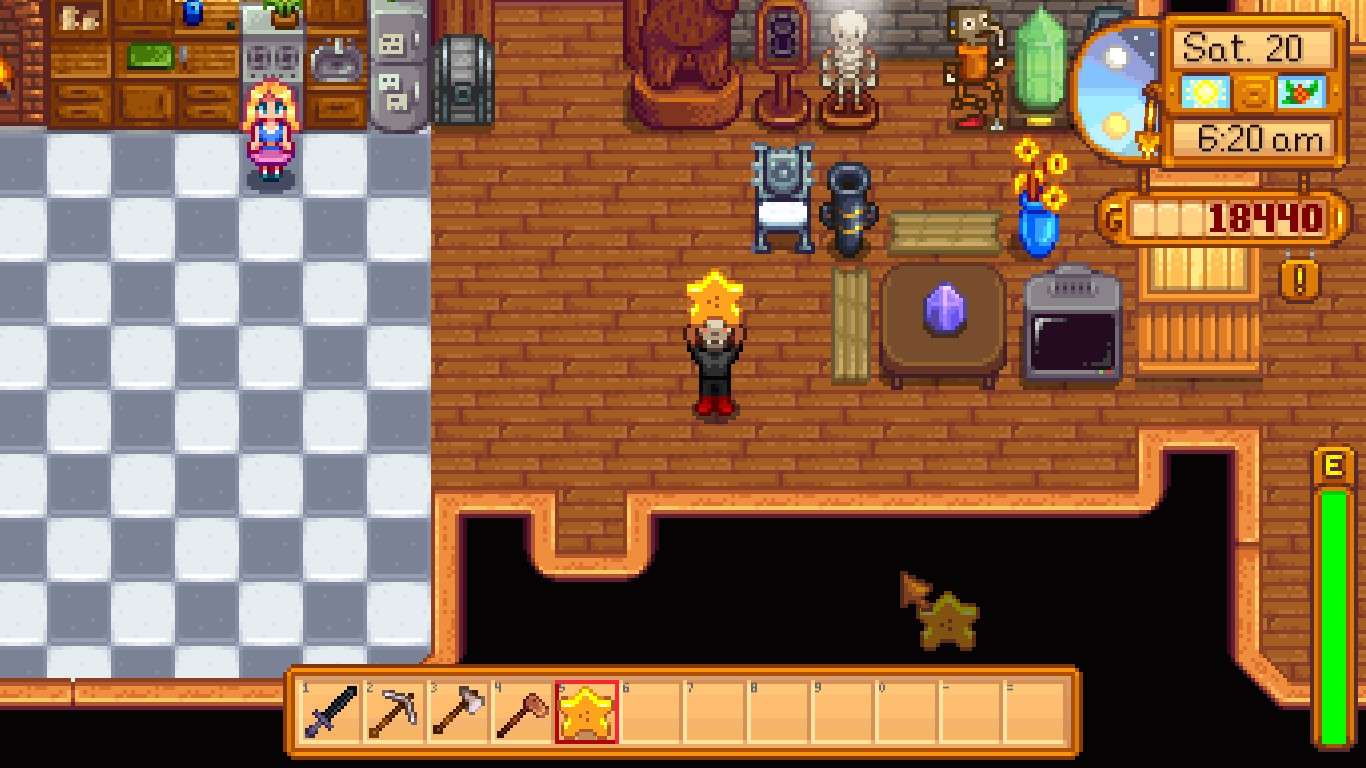Open the dark storage chest
The height and width of the screenshot is (768, 1366).
pos(463,82)
